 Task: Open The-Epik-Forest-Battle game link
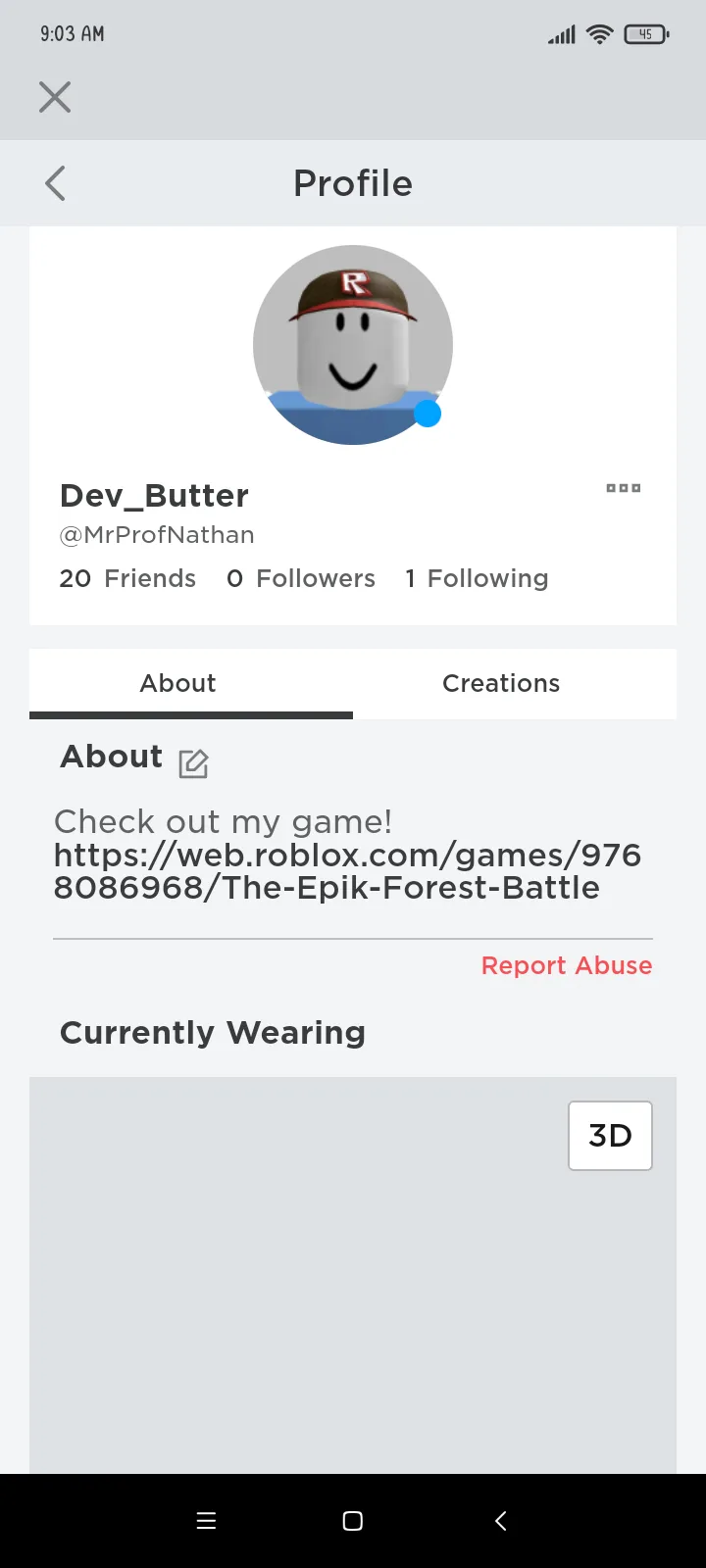click(347, 871)
